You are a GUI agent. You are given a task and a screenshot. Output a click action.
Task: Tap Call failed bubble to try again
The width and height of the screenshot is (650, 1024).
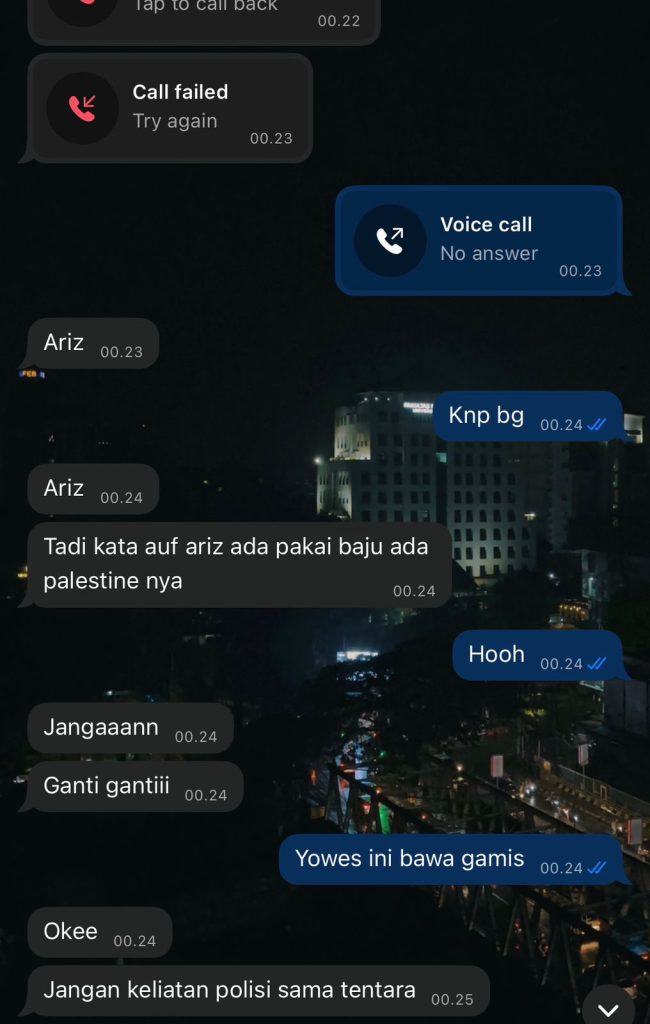click(x=170, y=108)
